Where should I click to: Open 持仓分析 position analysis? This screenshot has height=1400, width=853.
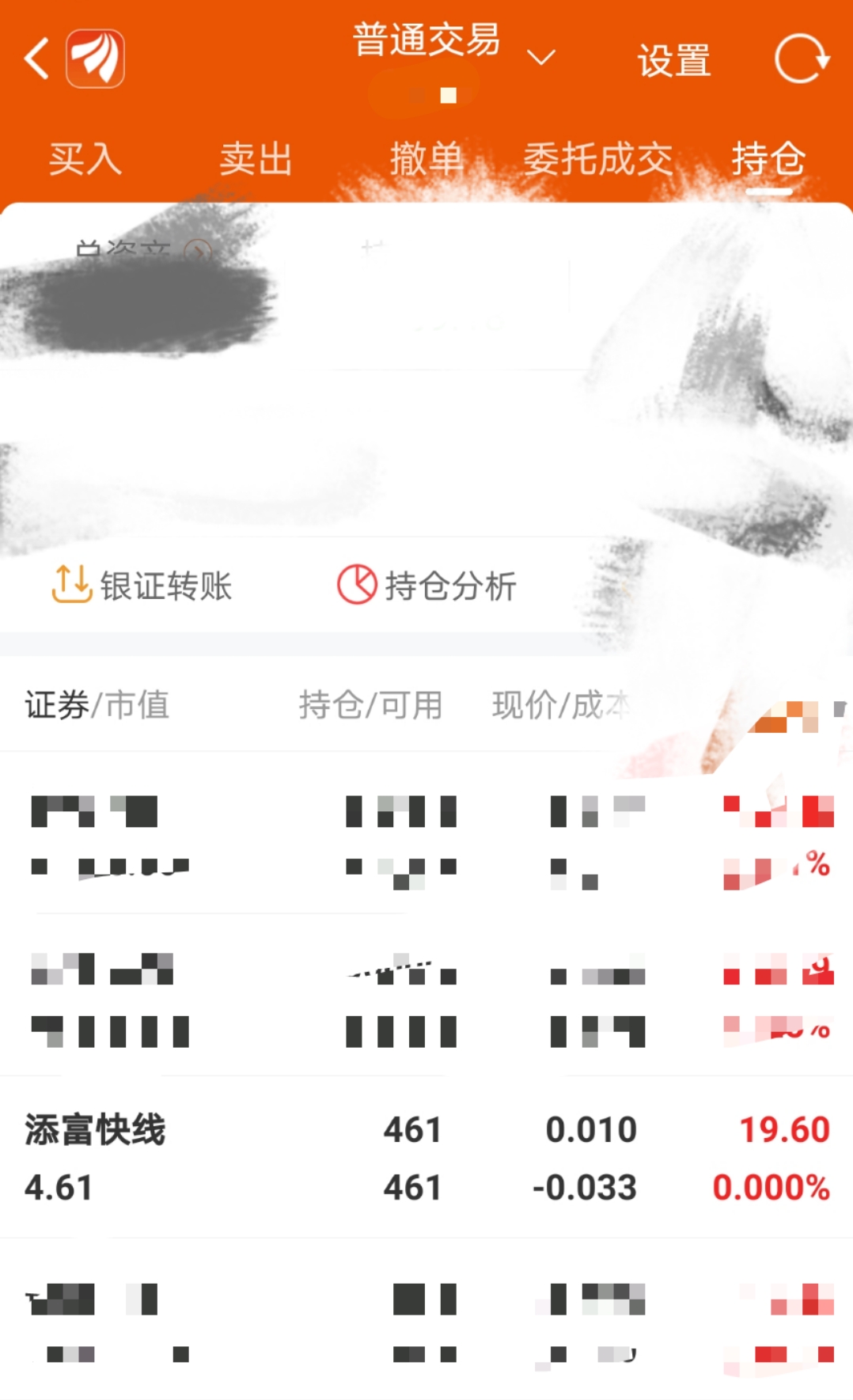pos(427,586)
